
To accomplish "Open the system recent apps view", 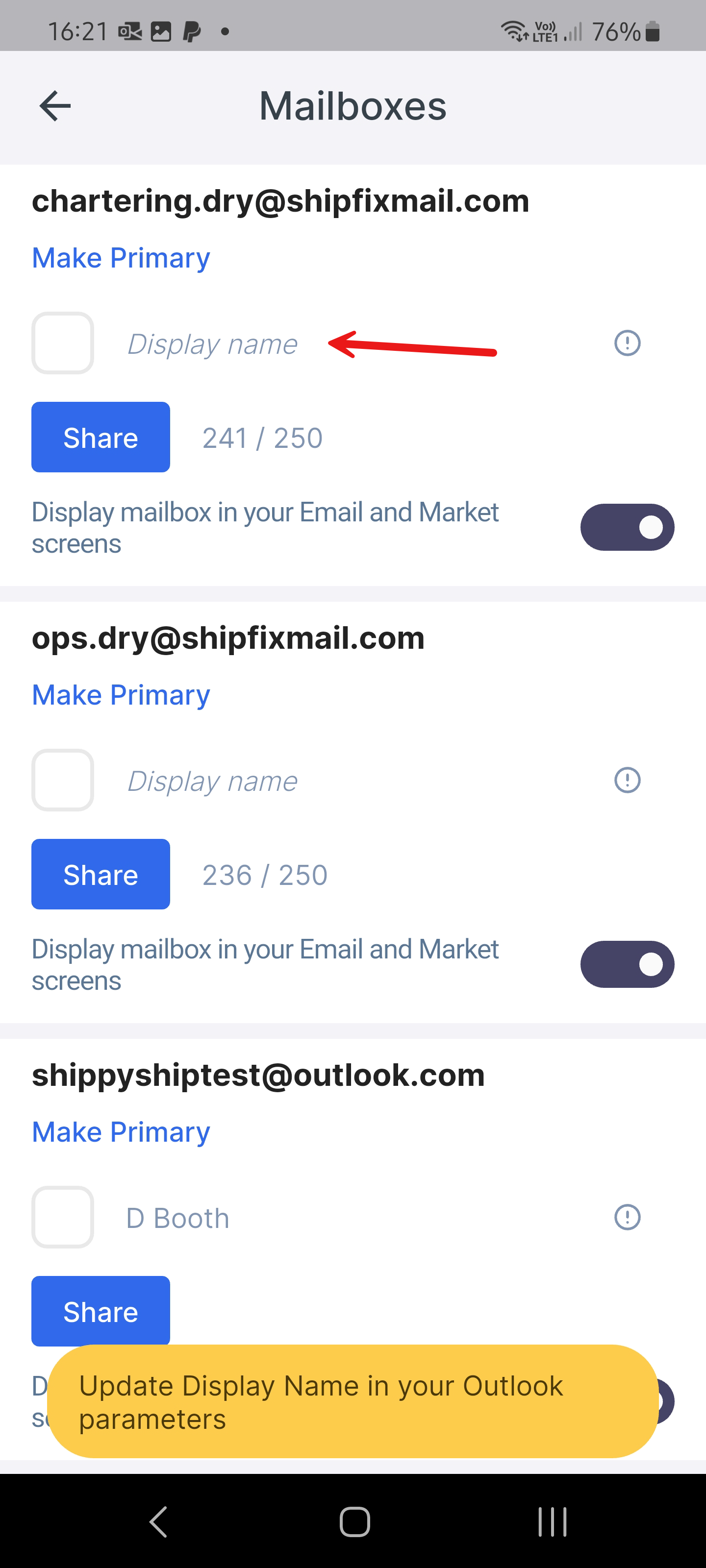I will (553, 1522).
